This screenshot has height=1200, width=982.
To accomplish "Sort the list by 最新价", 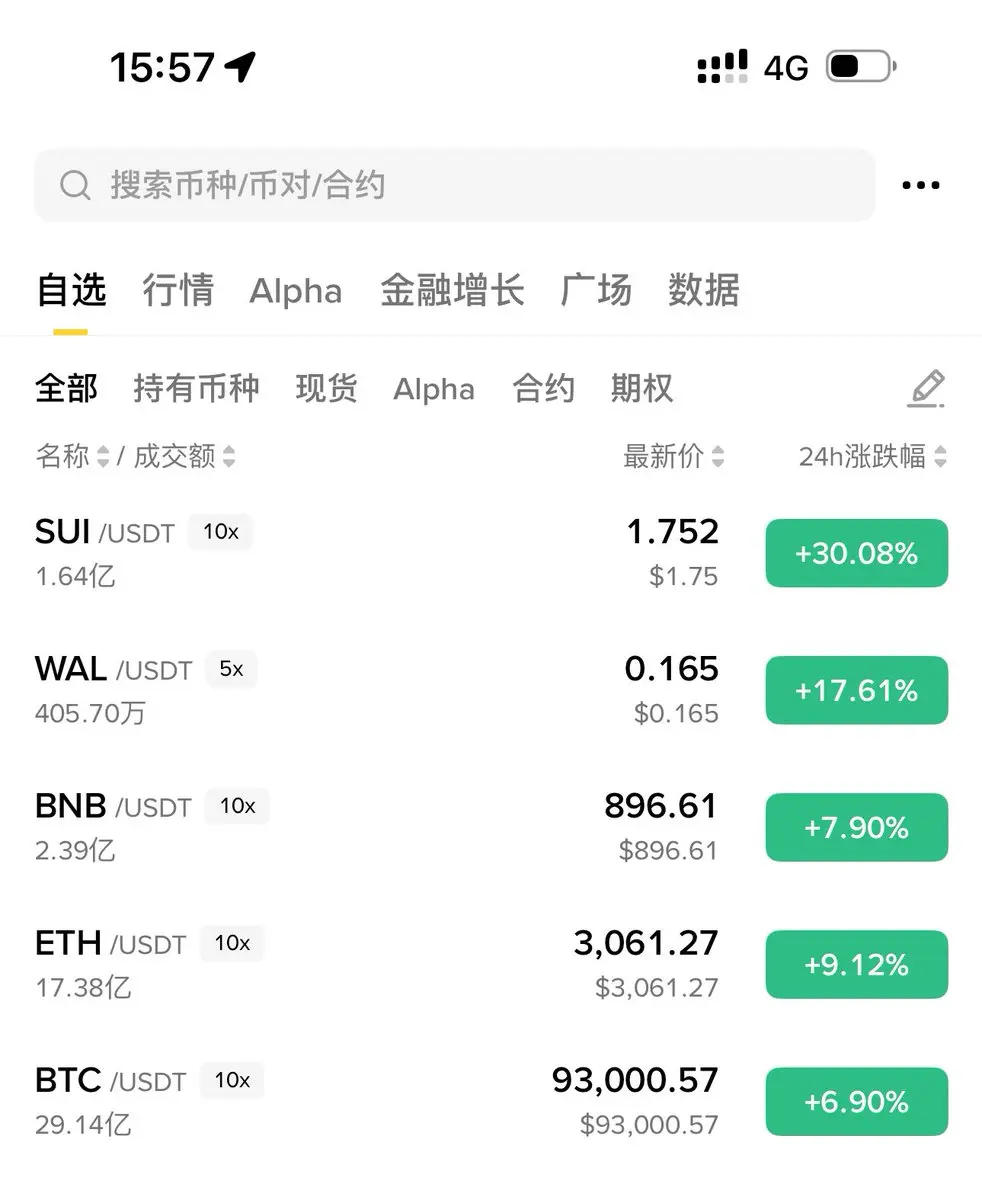I will click(673, 457).
